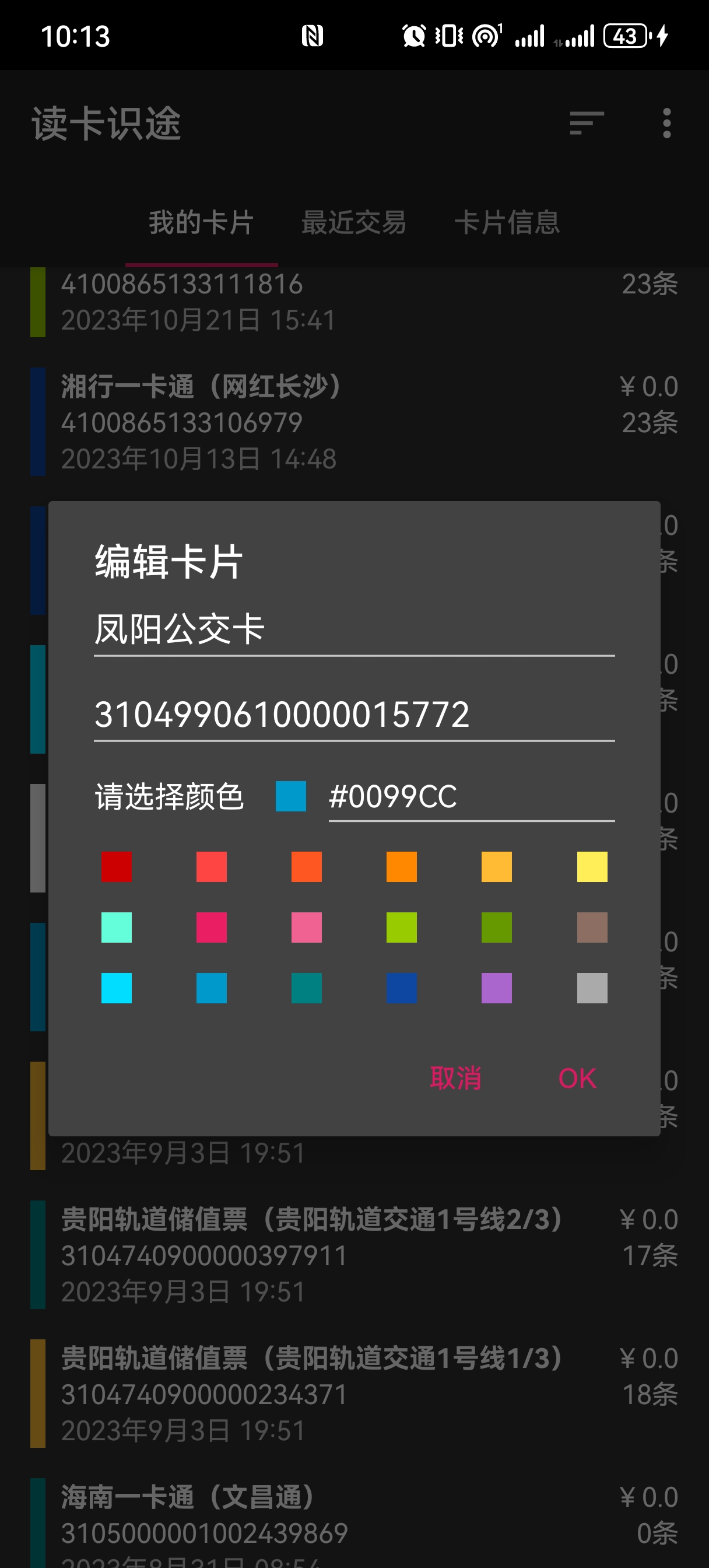Confirm card edits with OK
The height and width of the screenshot is (1568, 709).
(x=577, y=1078)
